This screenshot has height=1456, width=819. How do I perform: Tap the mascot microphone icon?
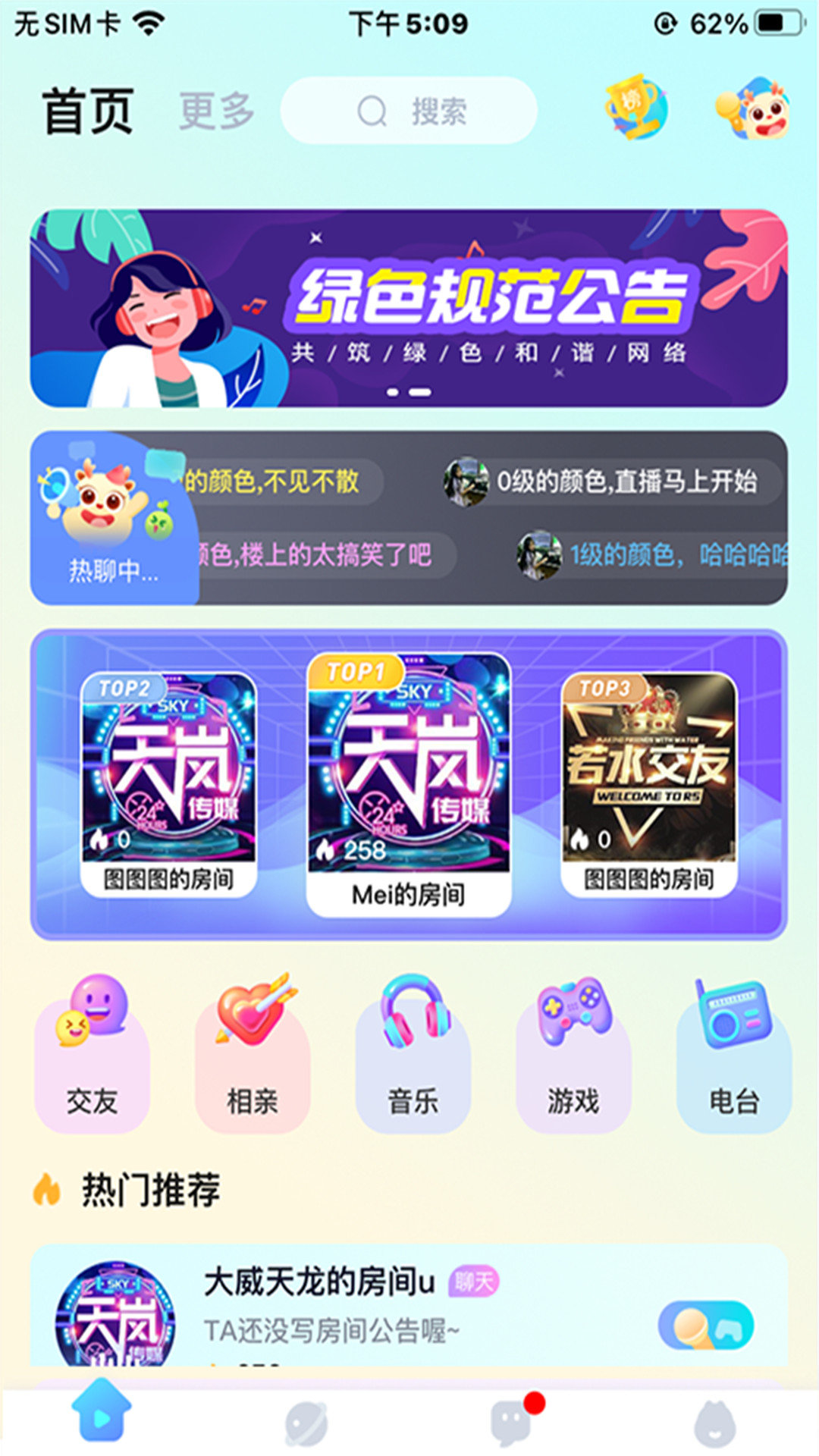[753, 109]
